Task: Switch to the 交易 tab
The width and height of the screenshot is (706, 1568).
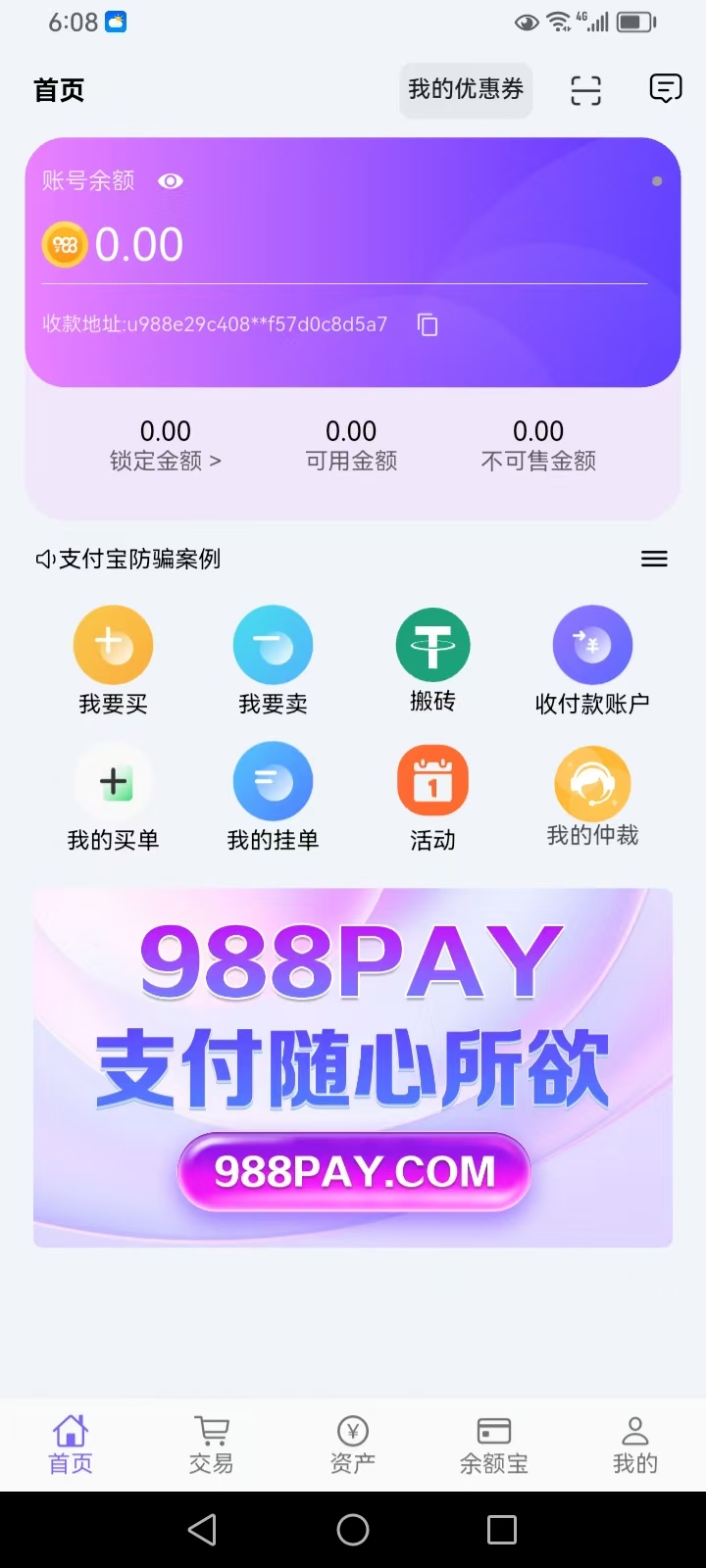Action: [212, 1445]
